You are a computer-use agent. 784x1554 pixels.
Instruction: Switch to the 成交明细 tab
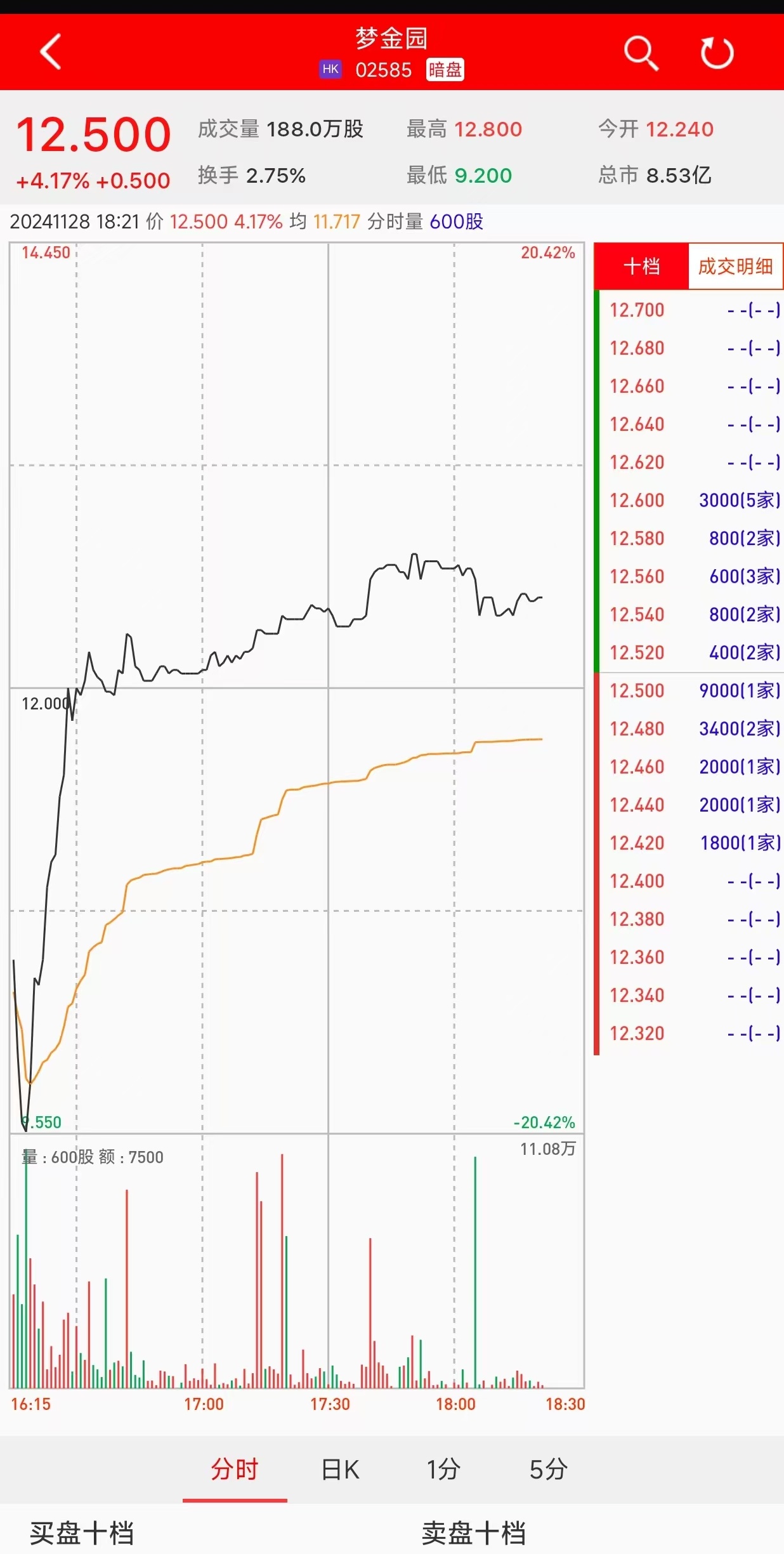pyautogui.click(x=735, y=267)
